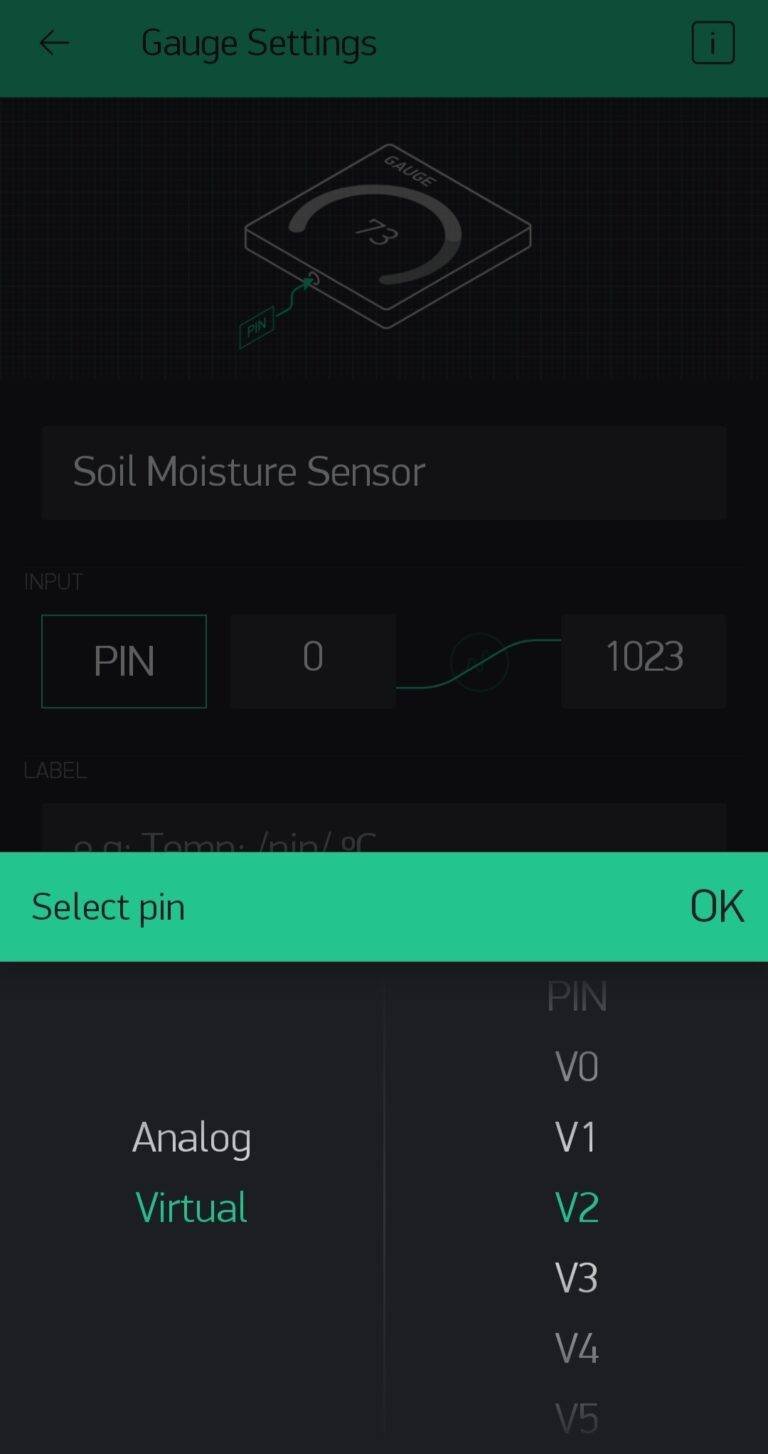Image resolution: width=768 pixels, height=1454 pixels.
Task: Choose pin V2 in the picker
Action: pyautogui.click(x=576, y=1206)
